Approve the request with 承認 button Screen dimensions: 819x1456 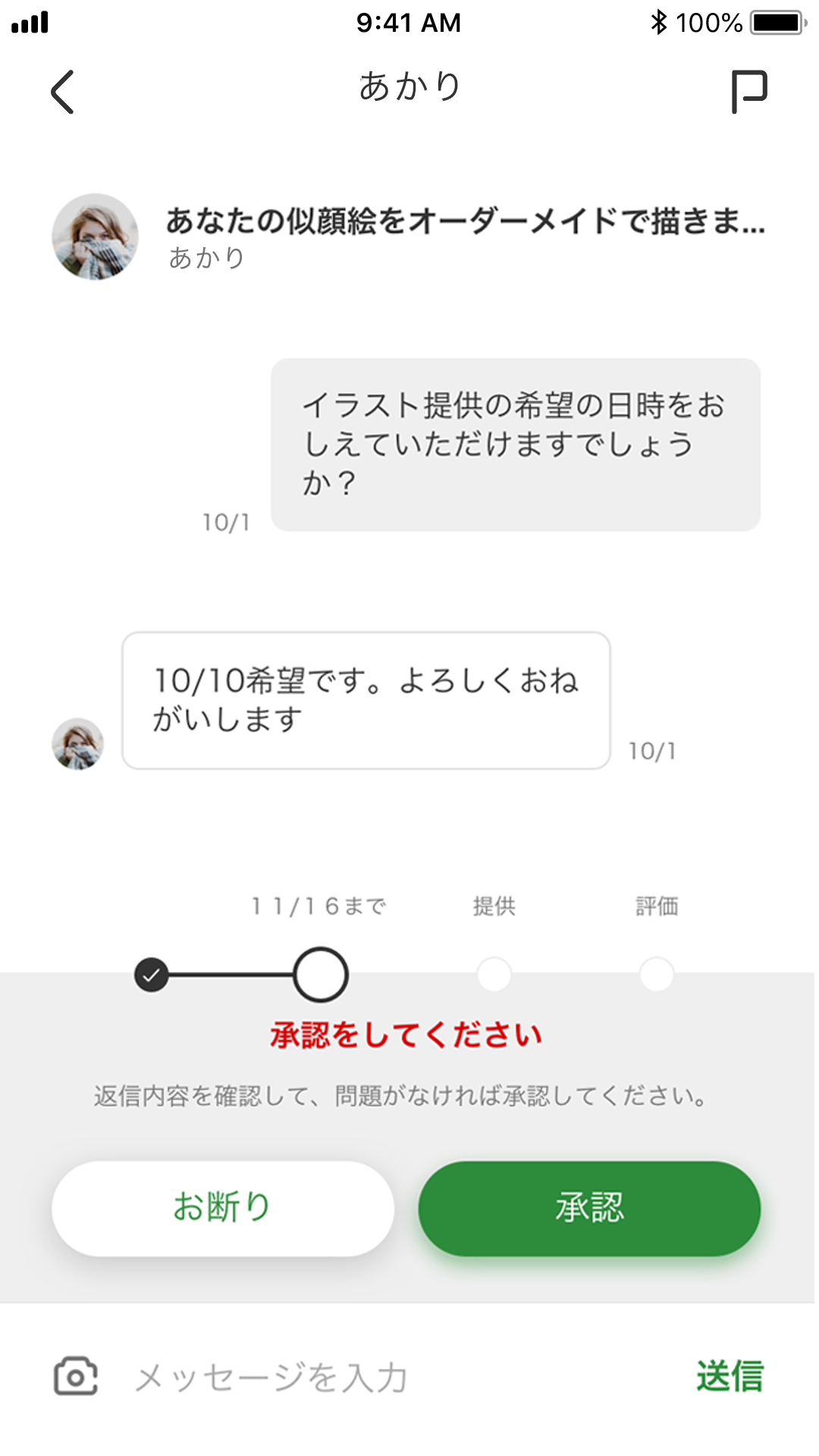coord(589,1208)
